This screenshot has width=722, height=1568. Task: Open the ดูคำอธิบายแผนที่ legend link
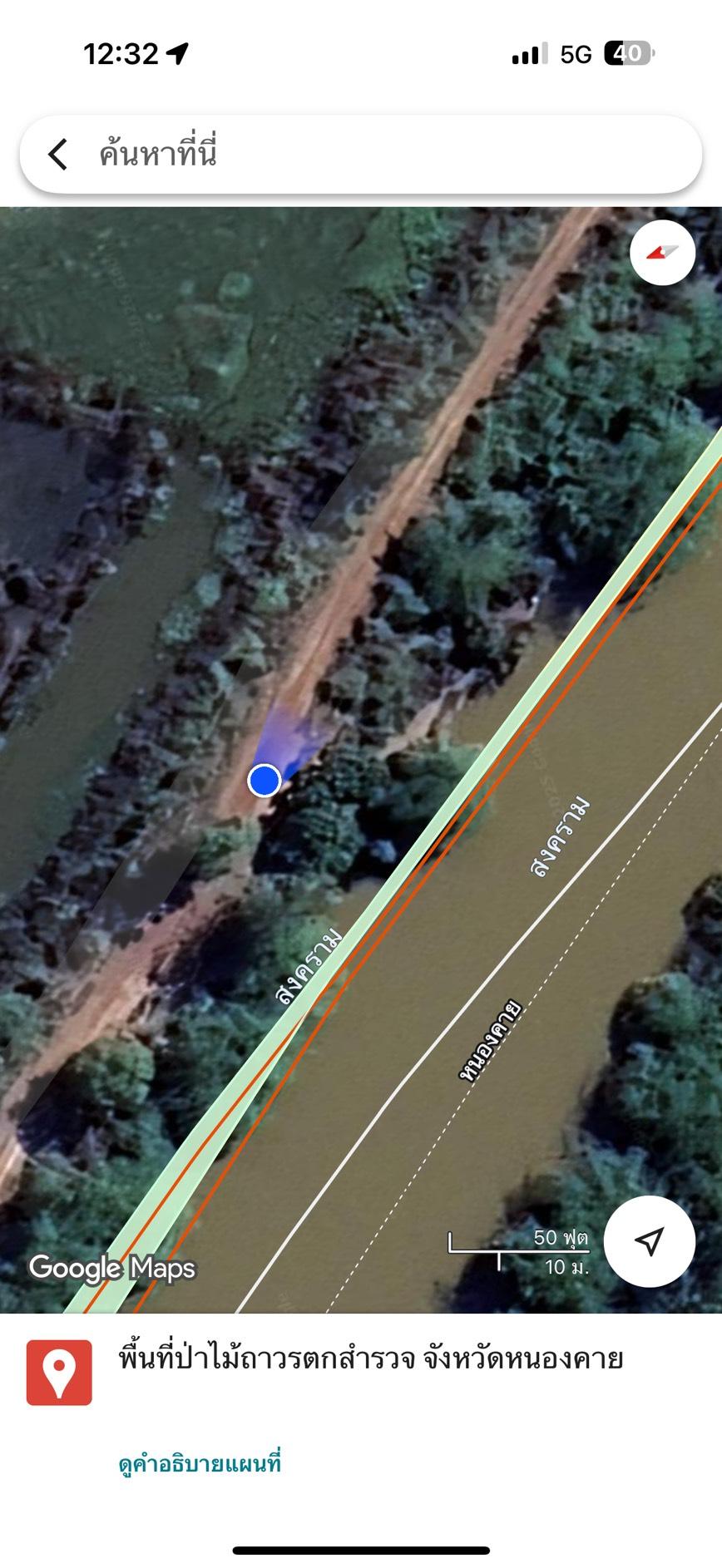tap(200, 1463)
